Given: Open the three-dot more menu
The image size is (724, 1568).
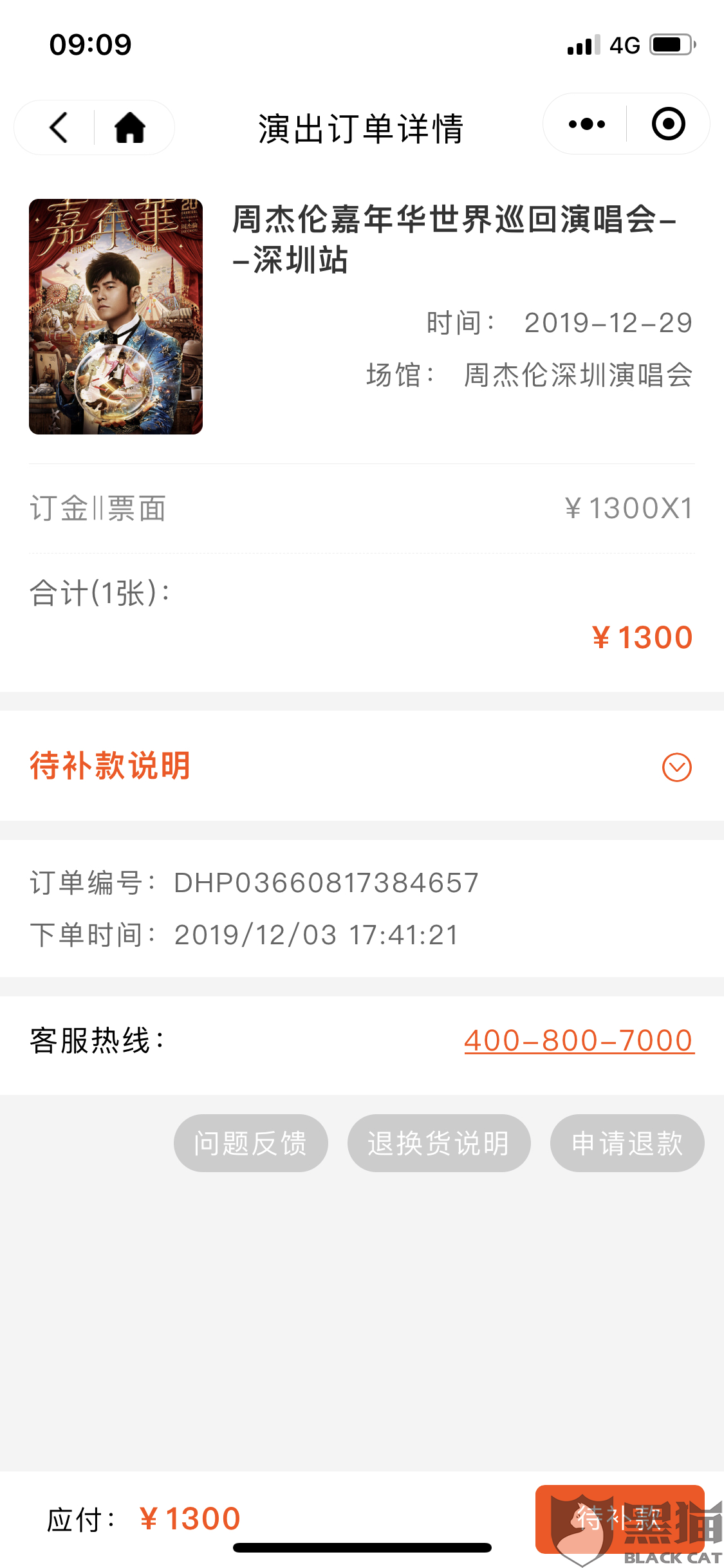Looking at the screenshot, I should point(586,124).
